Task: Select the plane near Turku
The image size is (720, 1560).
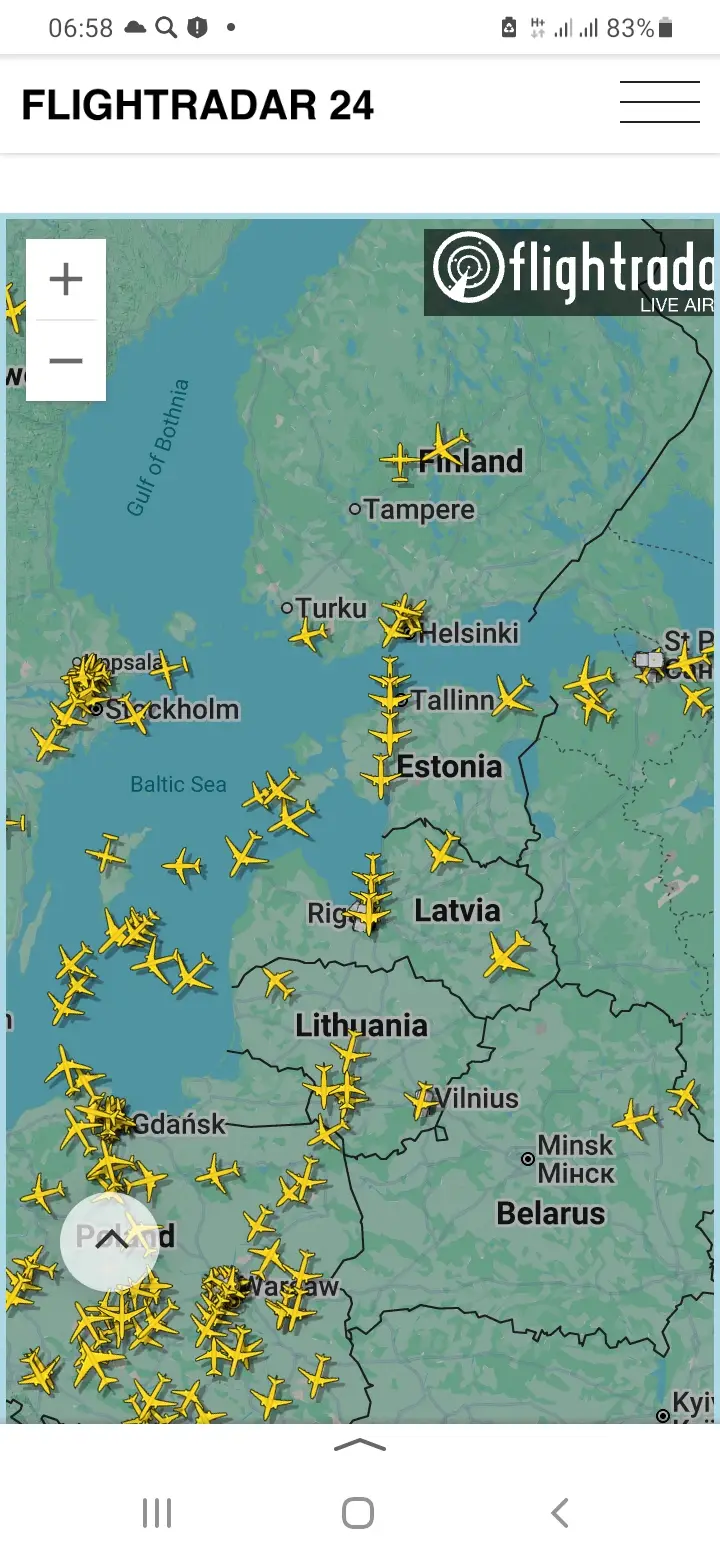Action: (x=309, y=634)
